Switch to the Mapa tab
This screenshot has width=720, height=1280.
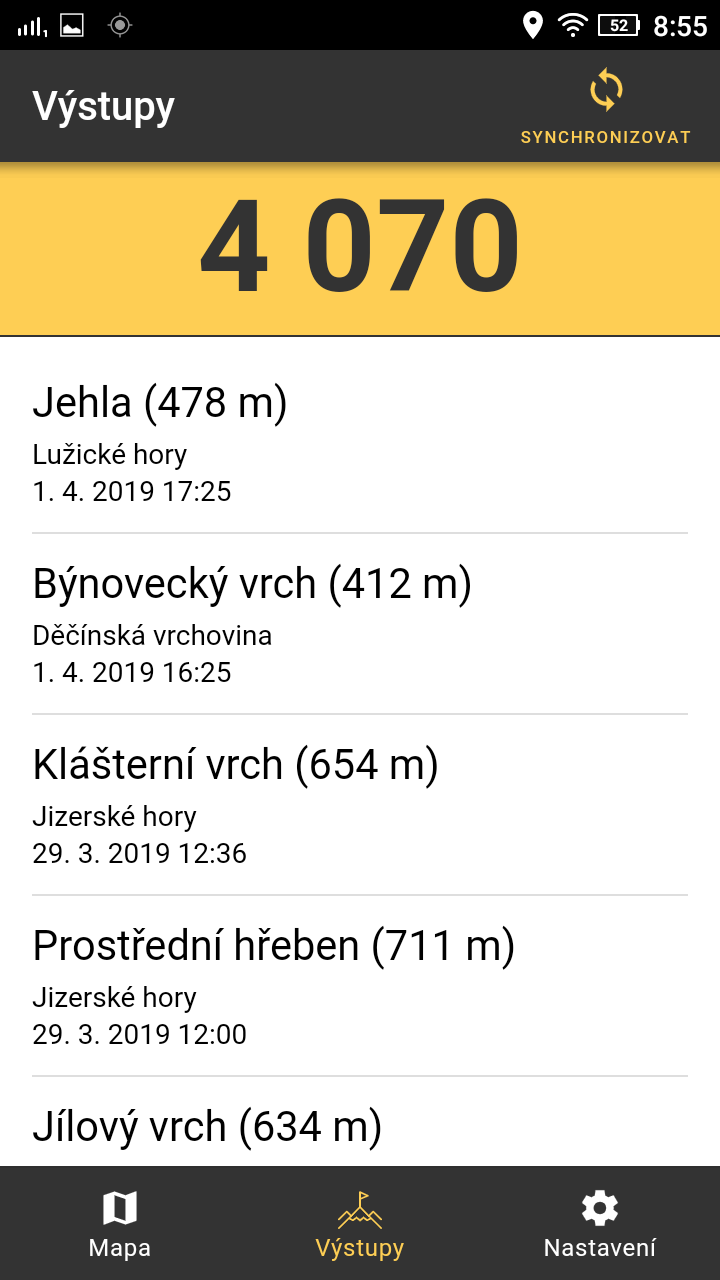(120, 1223)
